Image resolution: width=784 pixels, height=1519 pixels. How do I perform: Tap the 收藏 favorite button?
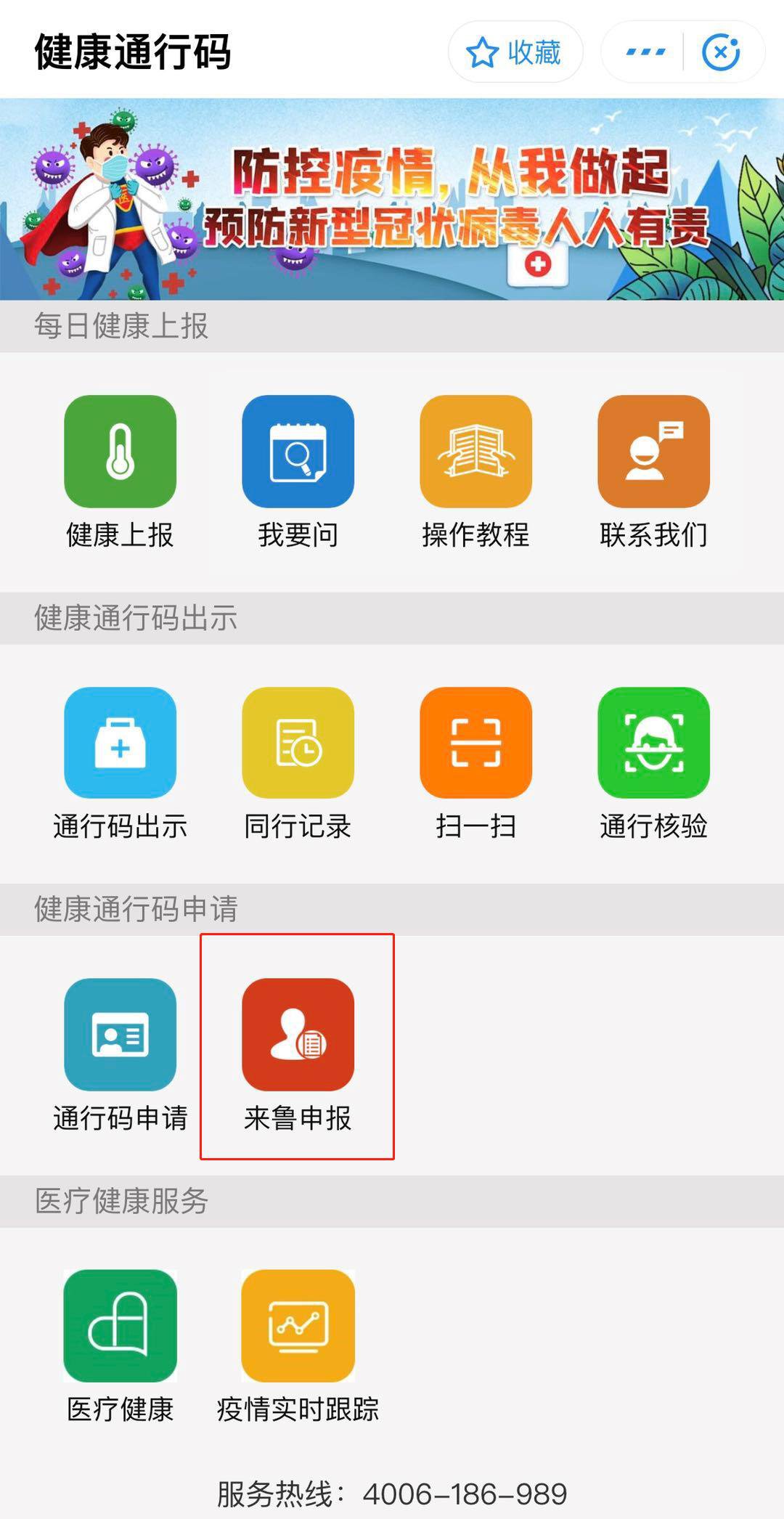[x=515, y=52]
